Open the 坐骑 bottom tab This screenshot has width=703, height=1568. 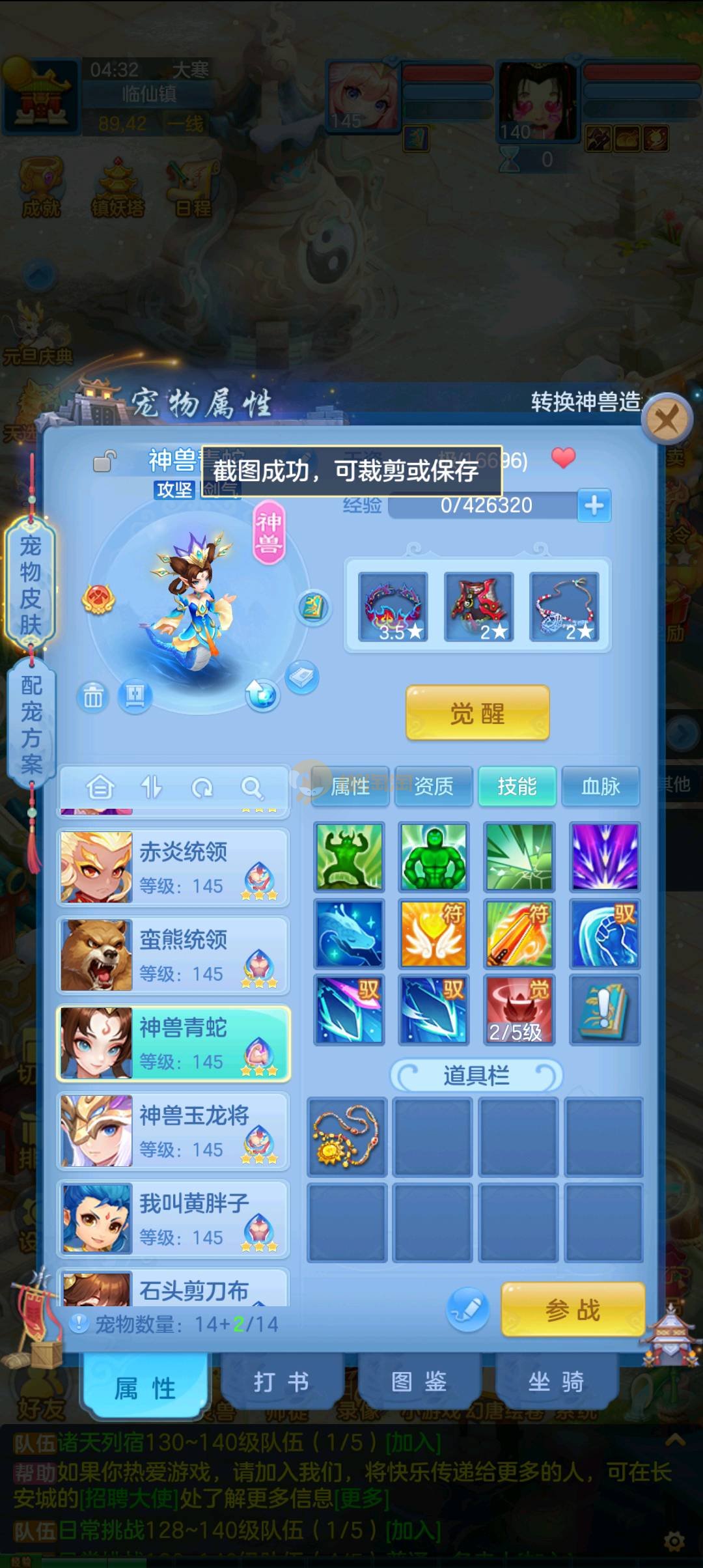(556, 1381)
